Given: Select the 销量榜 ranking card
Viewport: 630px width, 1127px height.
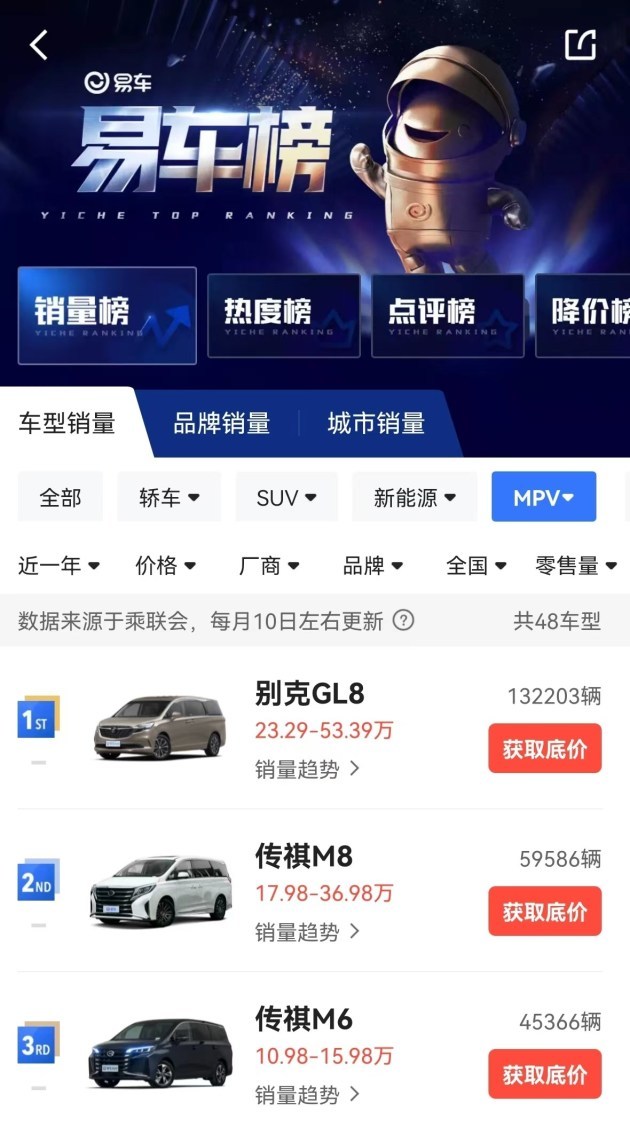Looking at the screenshot, I should 107,315.
